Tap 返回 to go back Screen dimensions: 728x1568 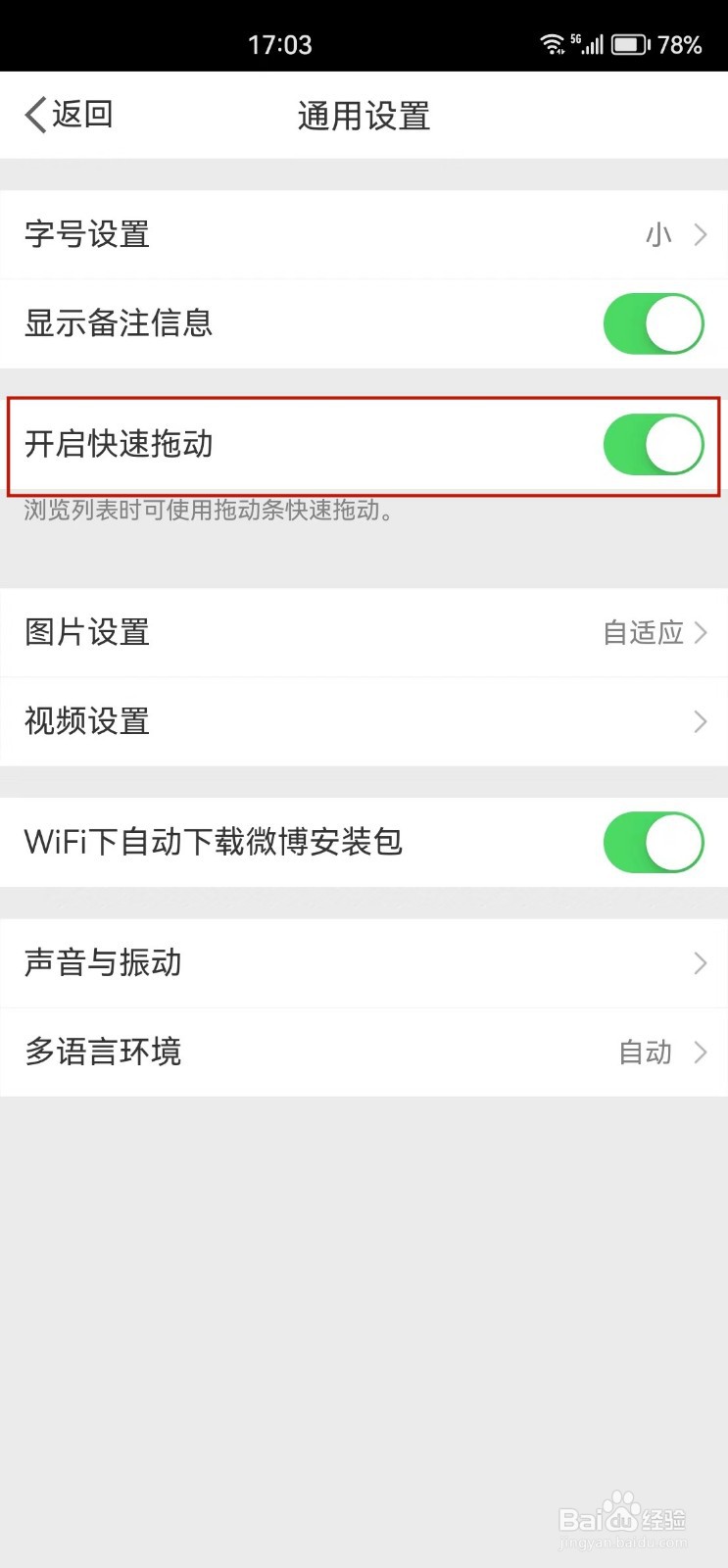pyautogui.click(x=78, y=115)
